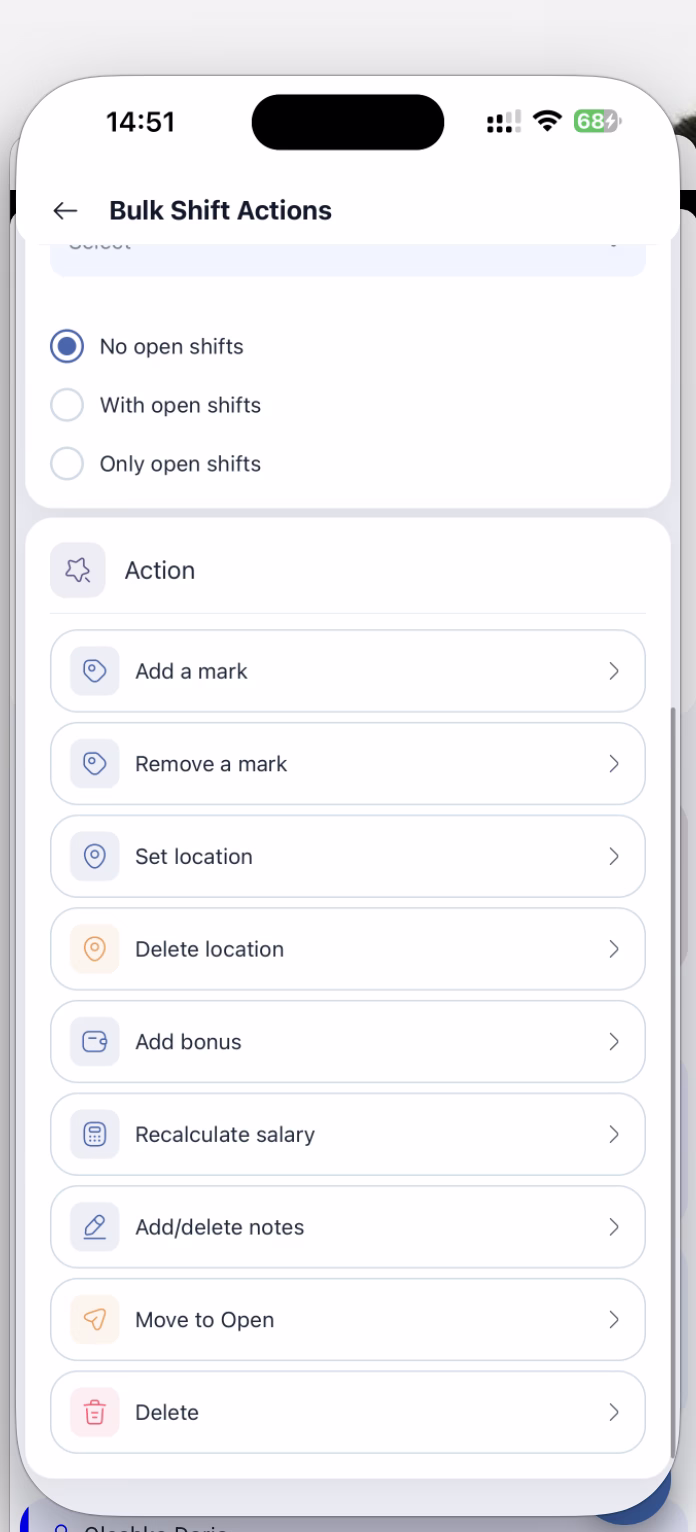Tap the Delete action row

point(348,1412)
